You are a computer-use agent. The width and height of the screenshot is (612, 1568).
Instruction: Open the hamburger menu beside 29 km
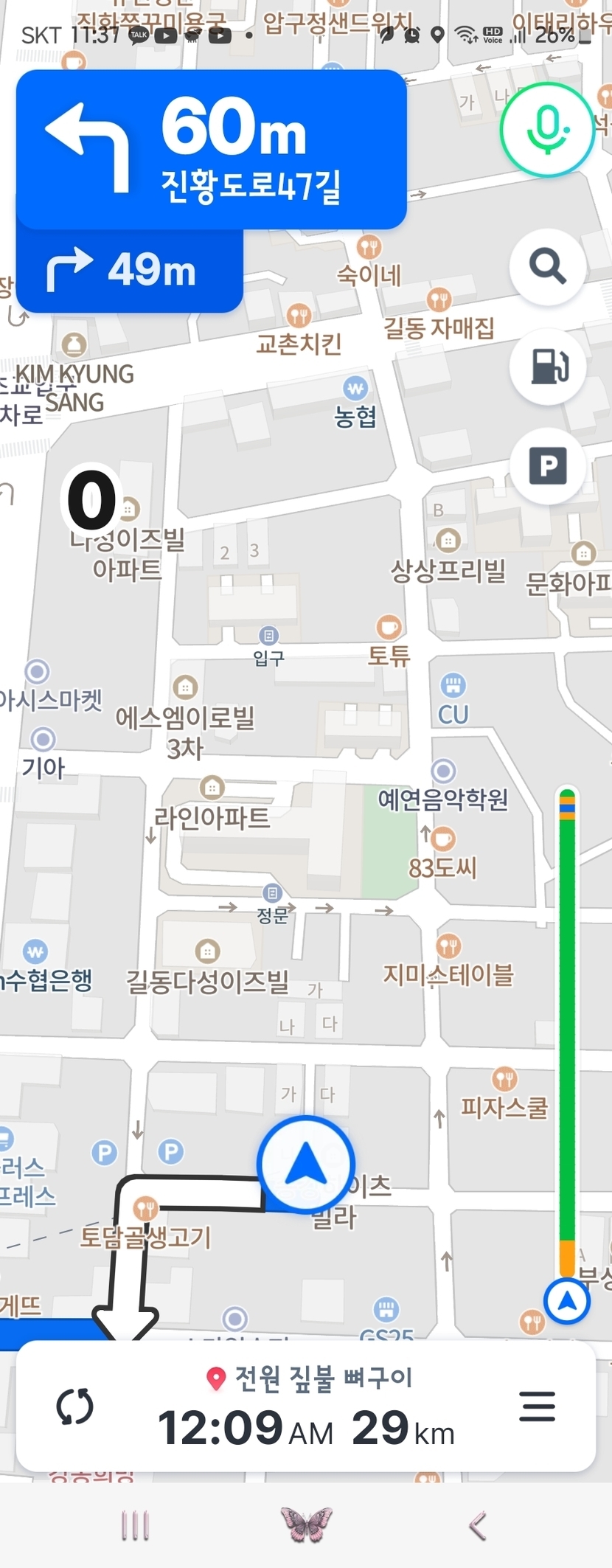click(x=538, y=1406)
